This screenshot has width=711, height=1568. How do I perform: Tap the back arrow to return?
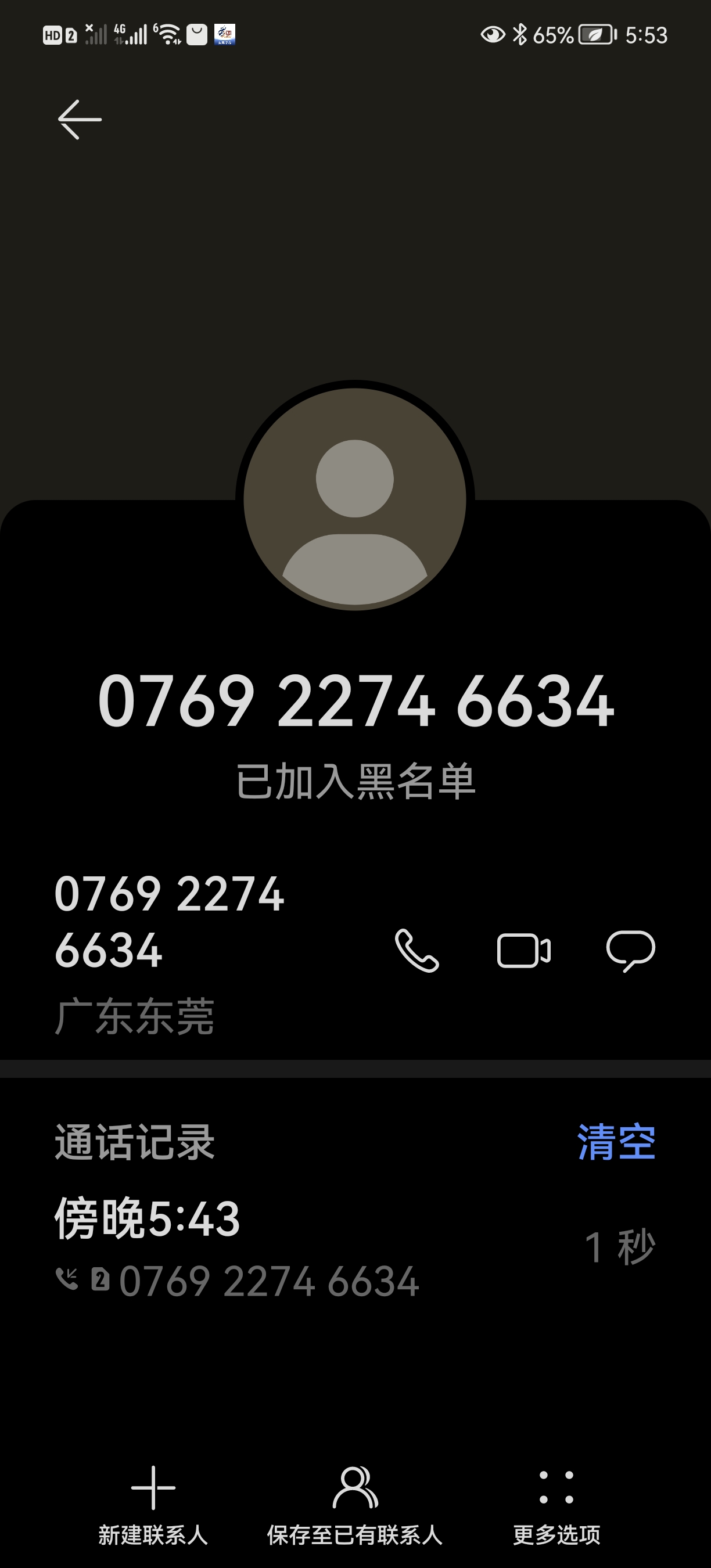click(79, 119)
